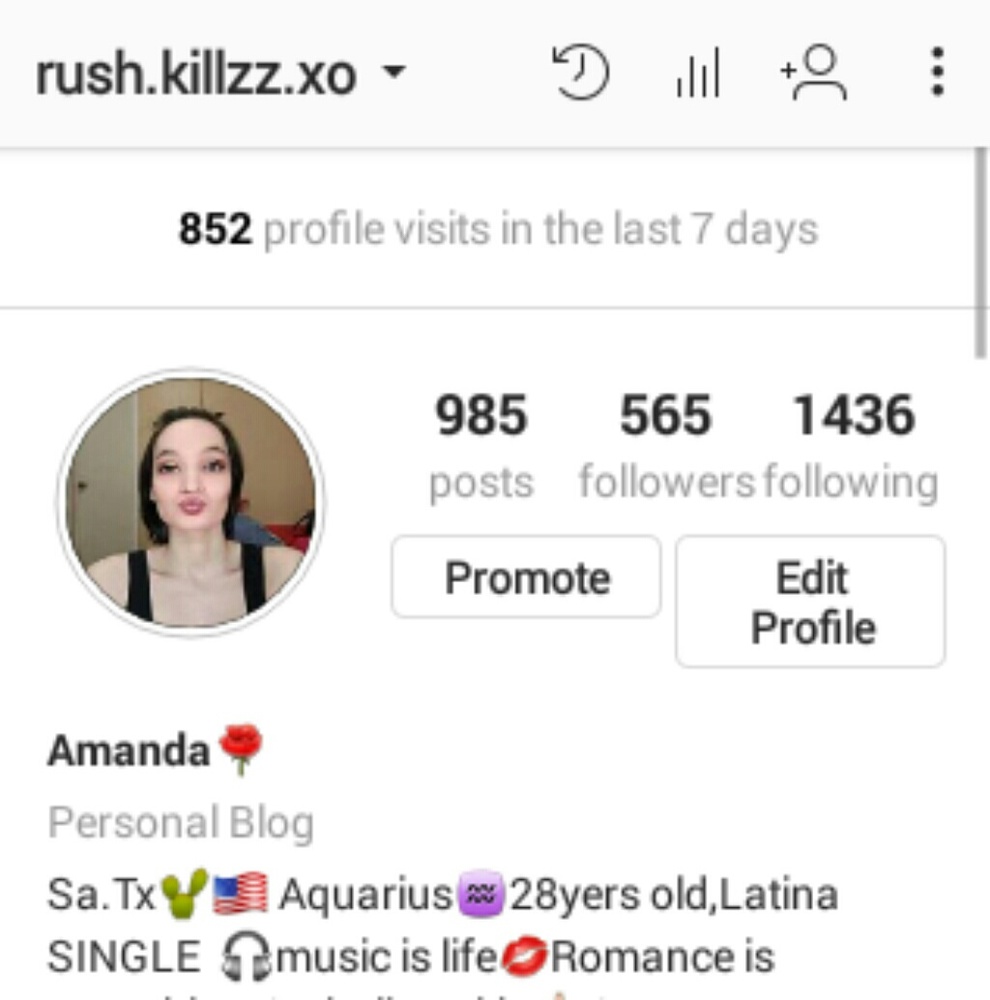Open the archive clock icon
Image resolution: width=990 pixels, height=1000 pixels.
[580, 73]
